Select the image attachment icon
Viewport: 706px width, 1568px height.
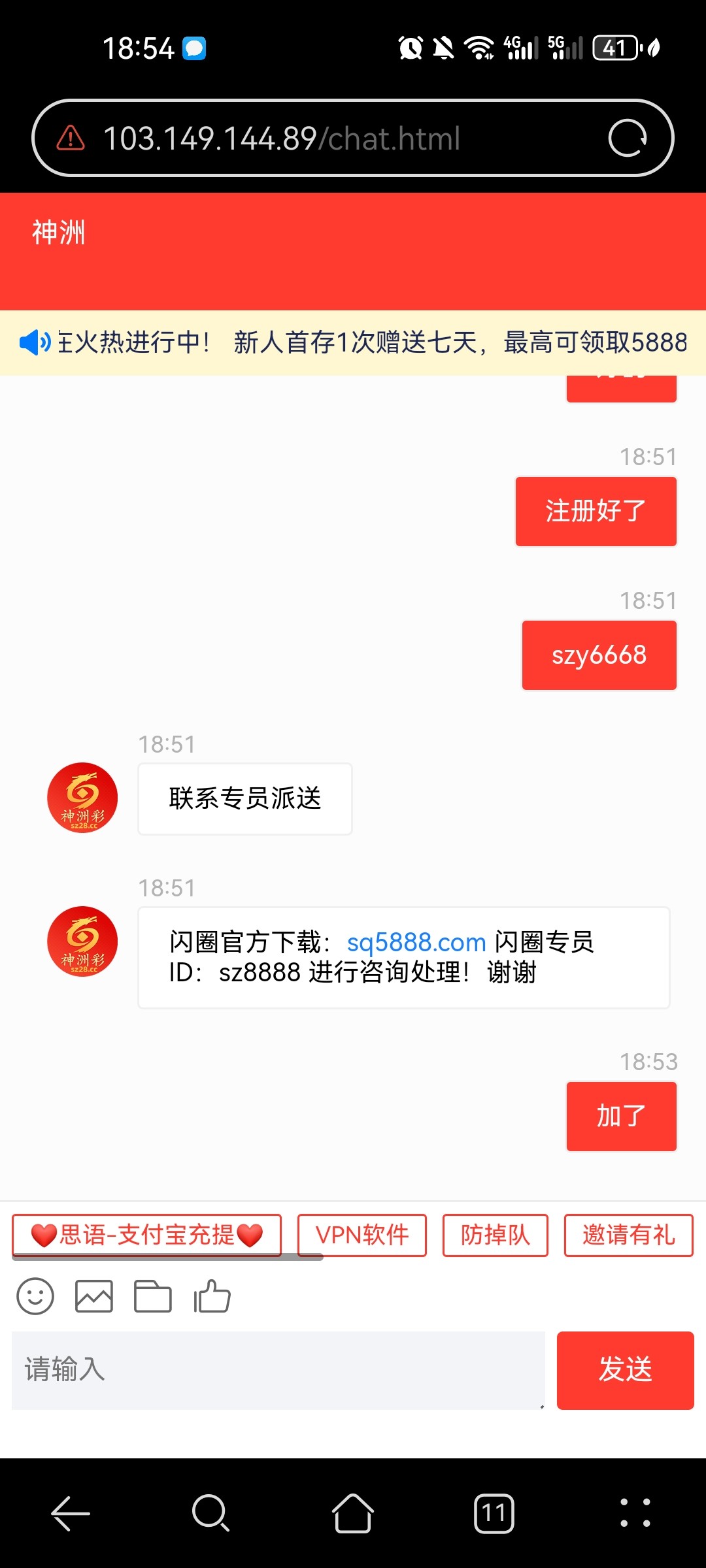(x=93, y=1296)
